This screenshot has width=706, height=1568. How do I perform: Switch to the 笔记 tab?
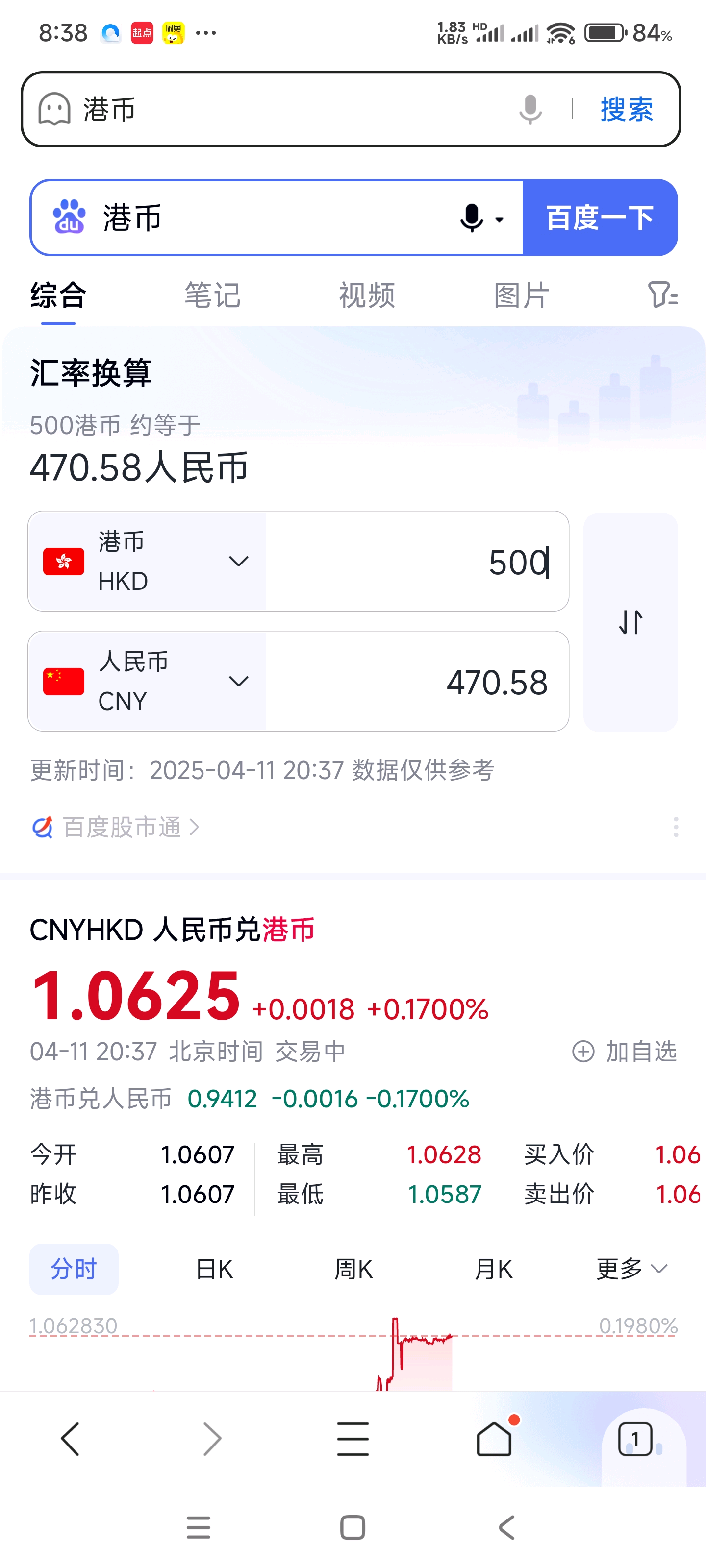tap(213, 296)
